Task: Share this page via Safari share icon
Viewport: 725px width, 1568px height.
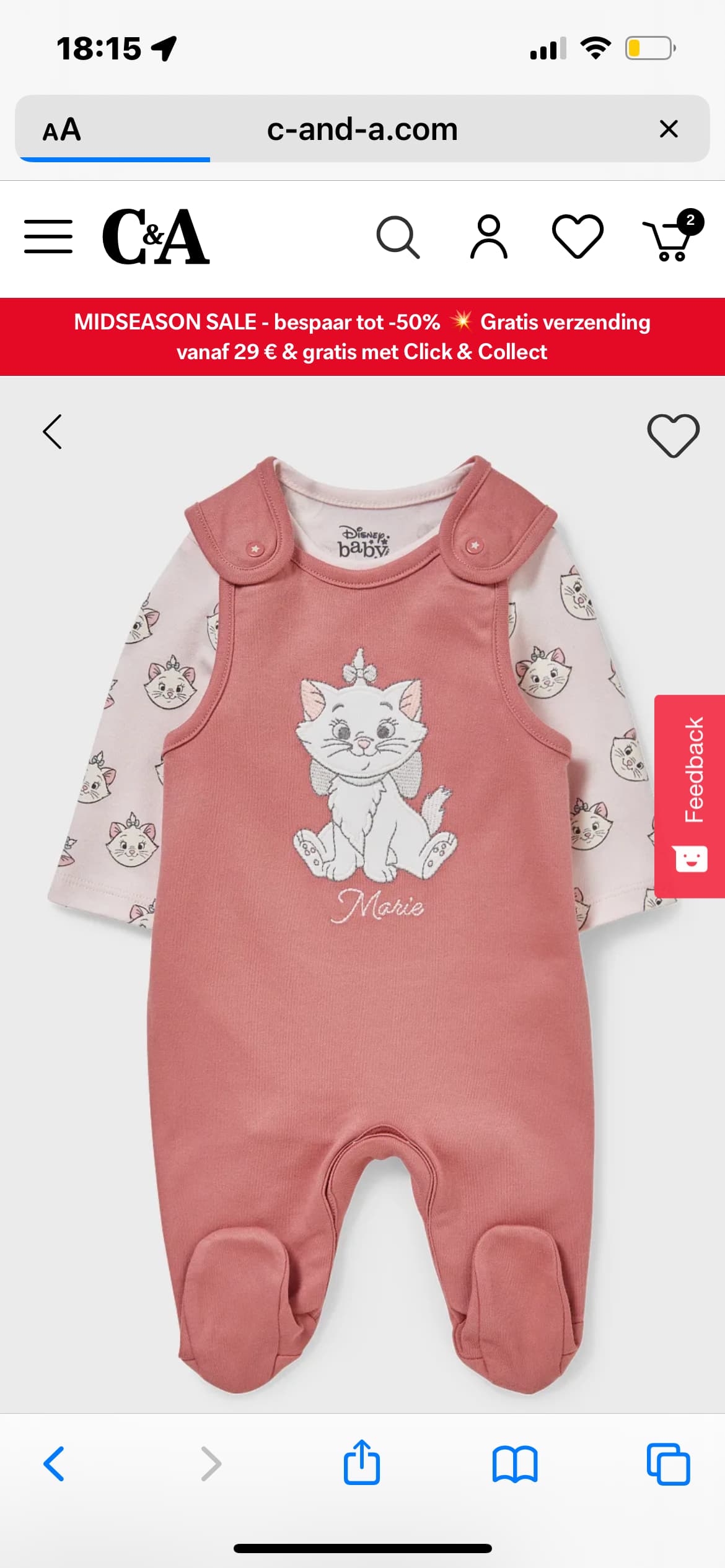Action: point(362,1463)
